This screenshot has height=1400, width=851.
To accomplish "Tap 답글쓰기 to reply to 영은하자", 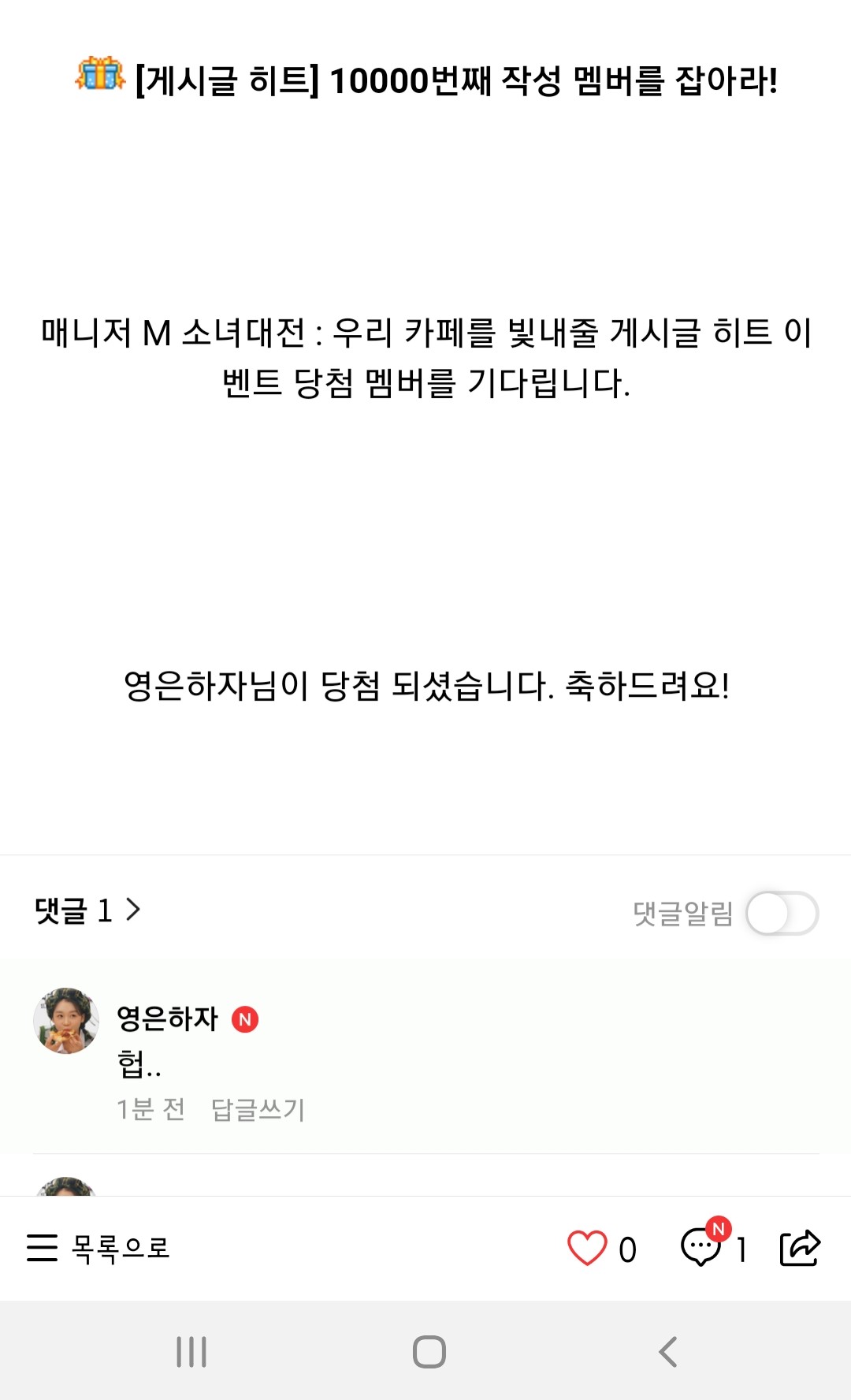I will (x=258, y=1109).
